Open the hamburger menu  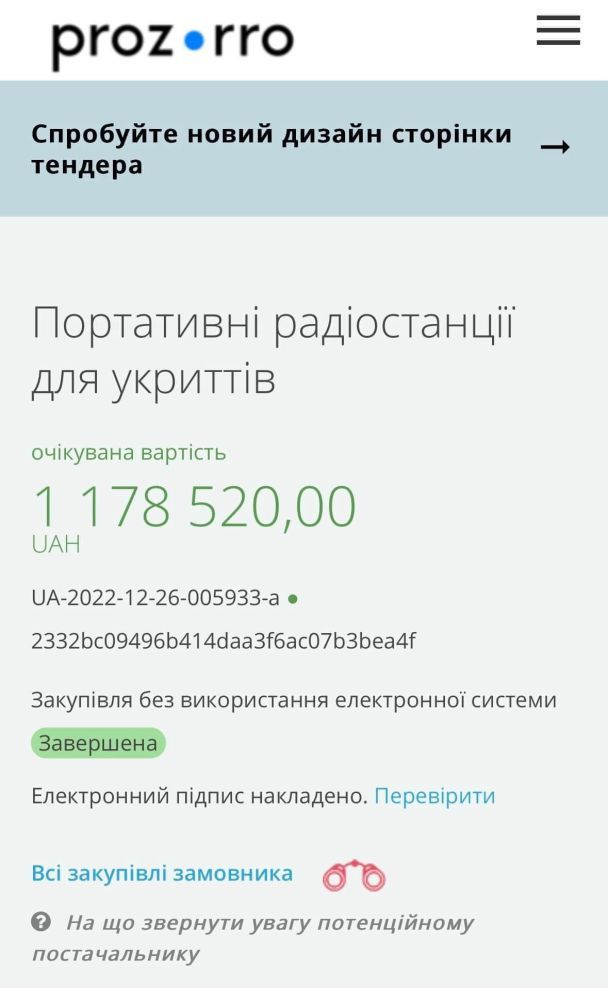(558, 30)
